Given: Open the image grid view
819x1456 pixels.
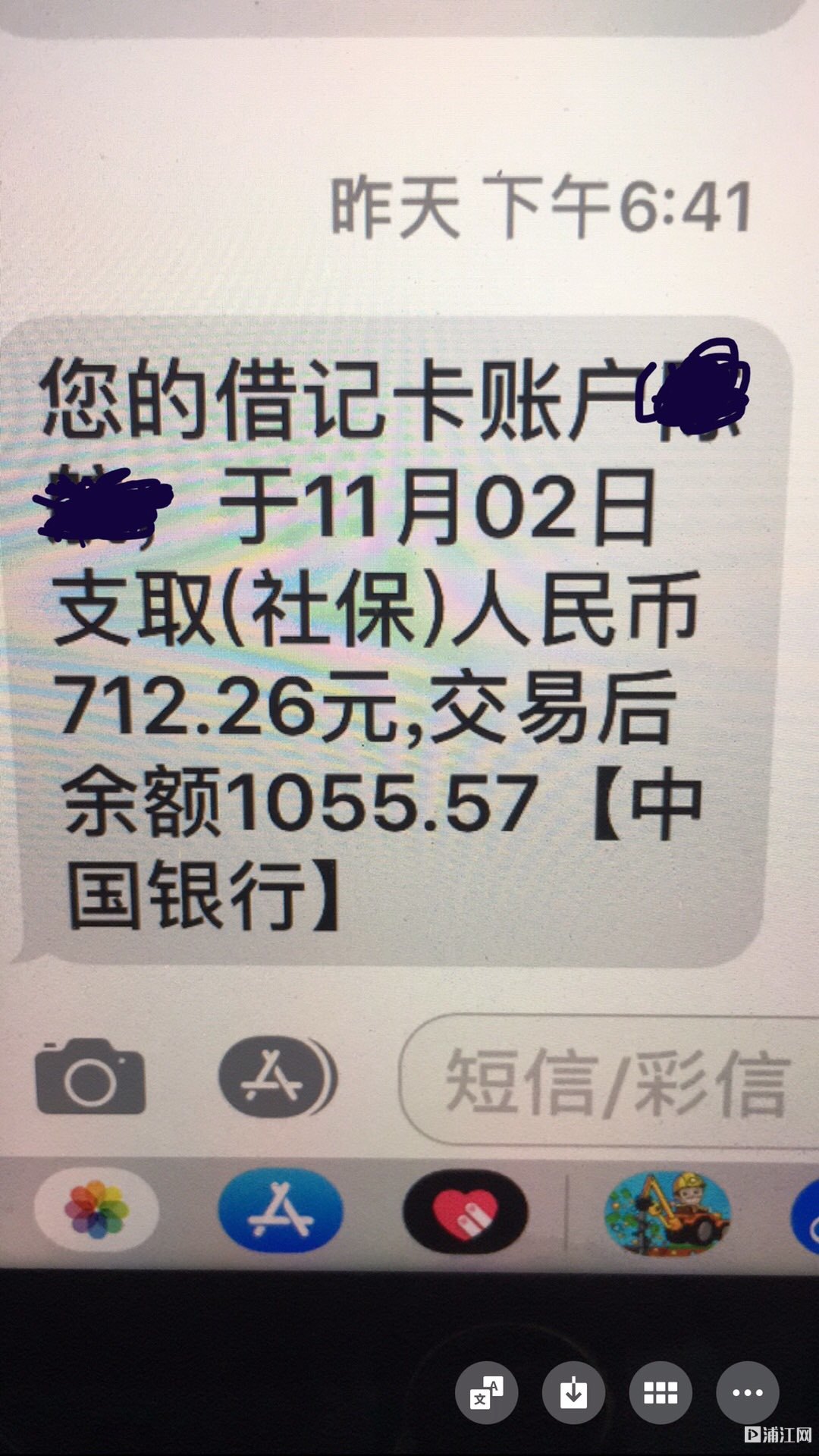Looking at the screenshot, I should pos(661,1393).
